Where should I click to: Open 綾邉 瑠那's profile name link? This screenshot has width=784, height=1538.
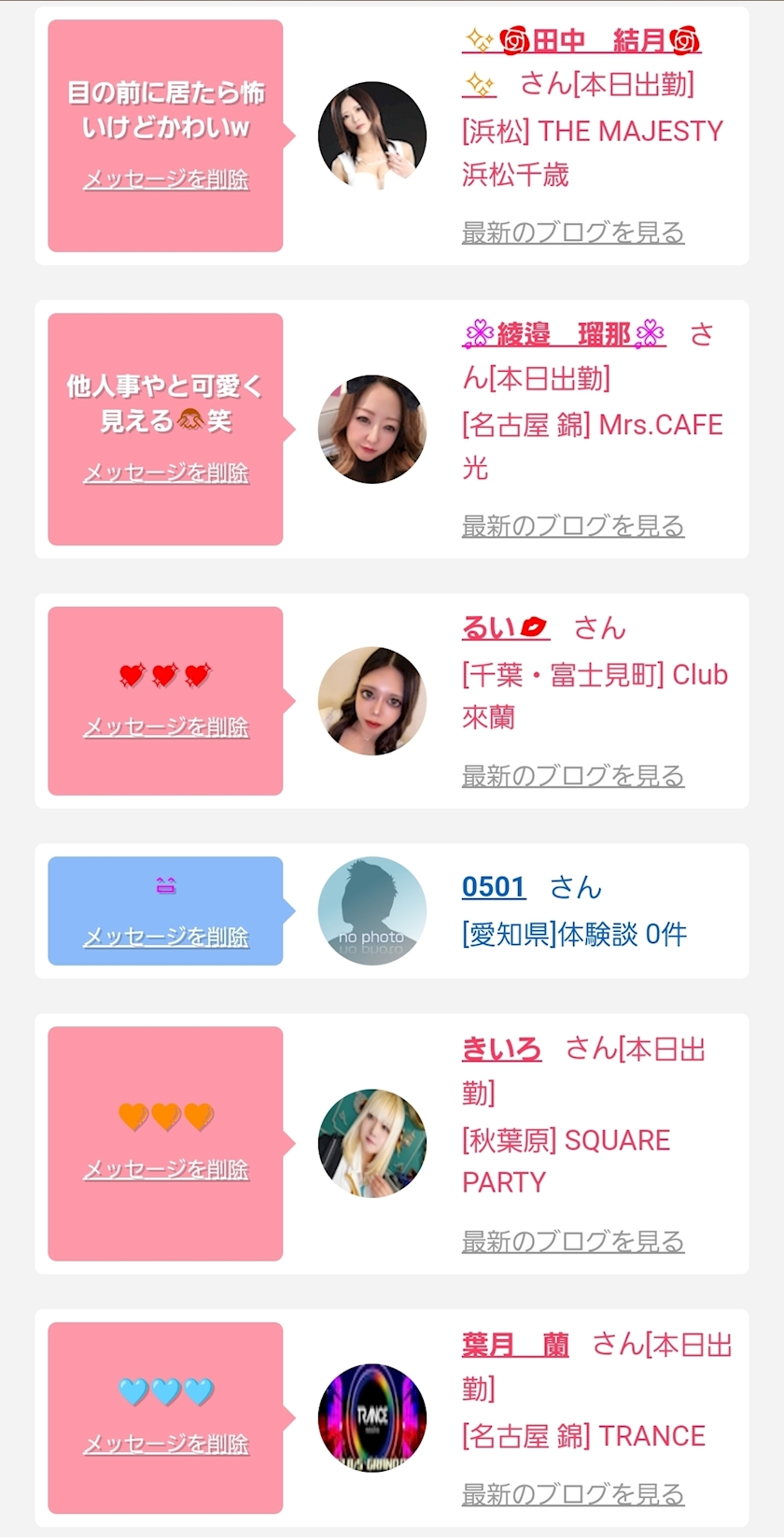564,334
